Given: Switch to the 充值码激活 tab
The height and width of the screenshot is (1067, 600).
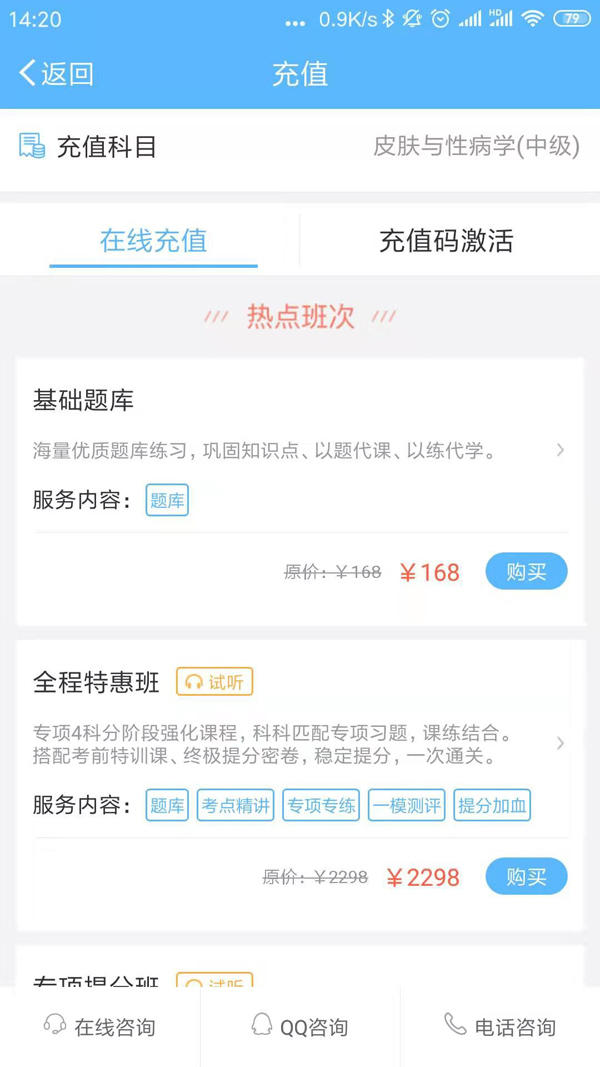Looking at the screenshot, I should [446, 241].
